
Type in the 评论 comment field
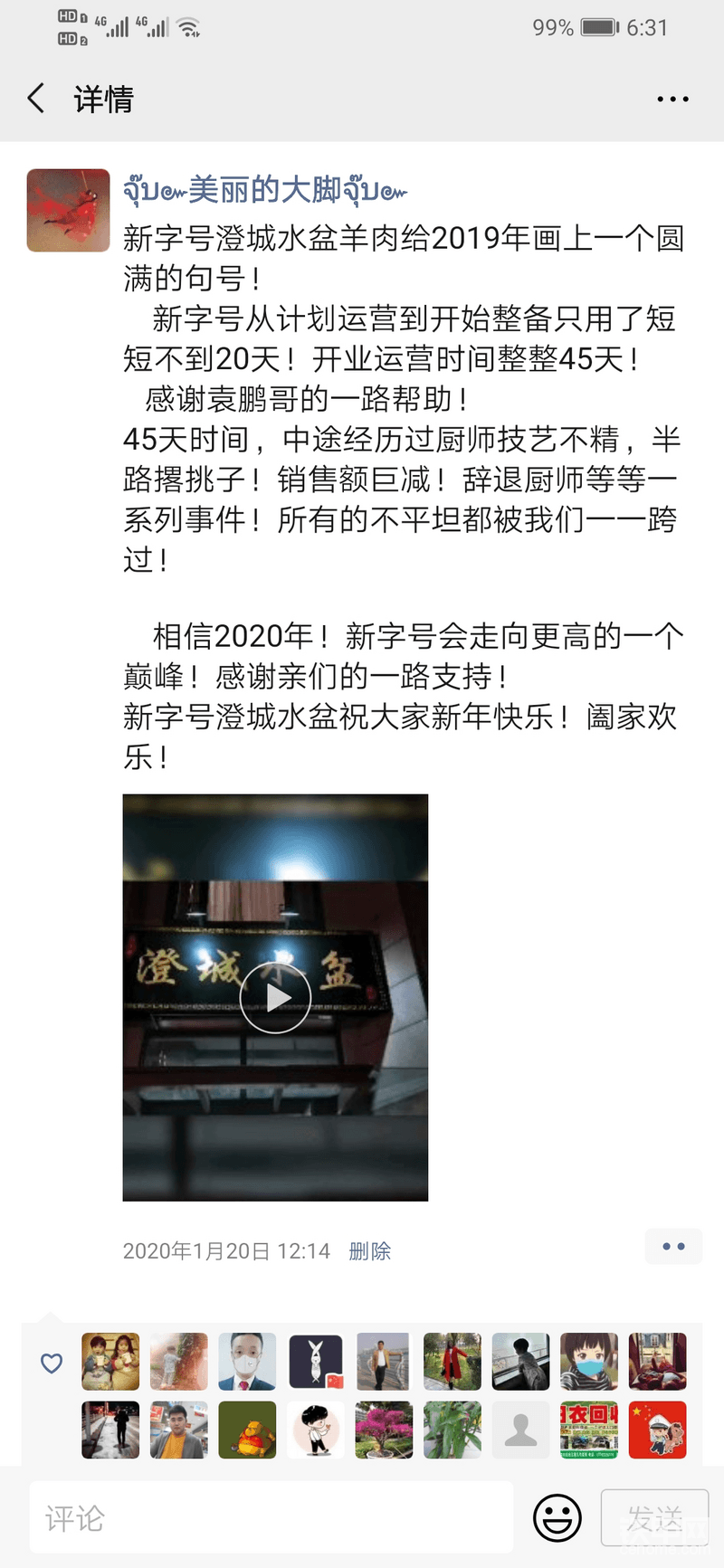click(271, 1517)
